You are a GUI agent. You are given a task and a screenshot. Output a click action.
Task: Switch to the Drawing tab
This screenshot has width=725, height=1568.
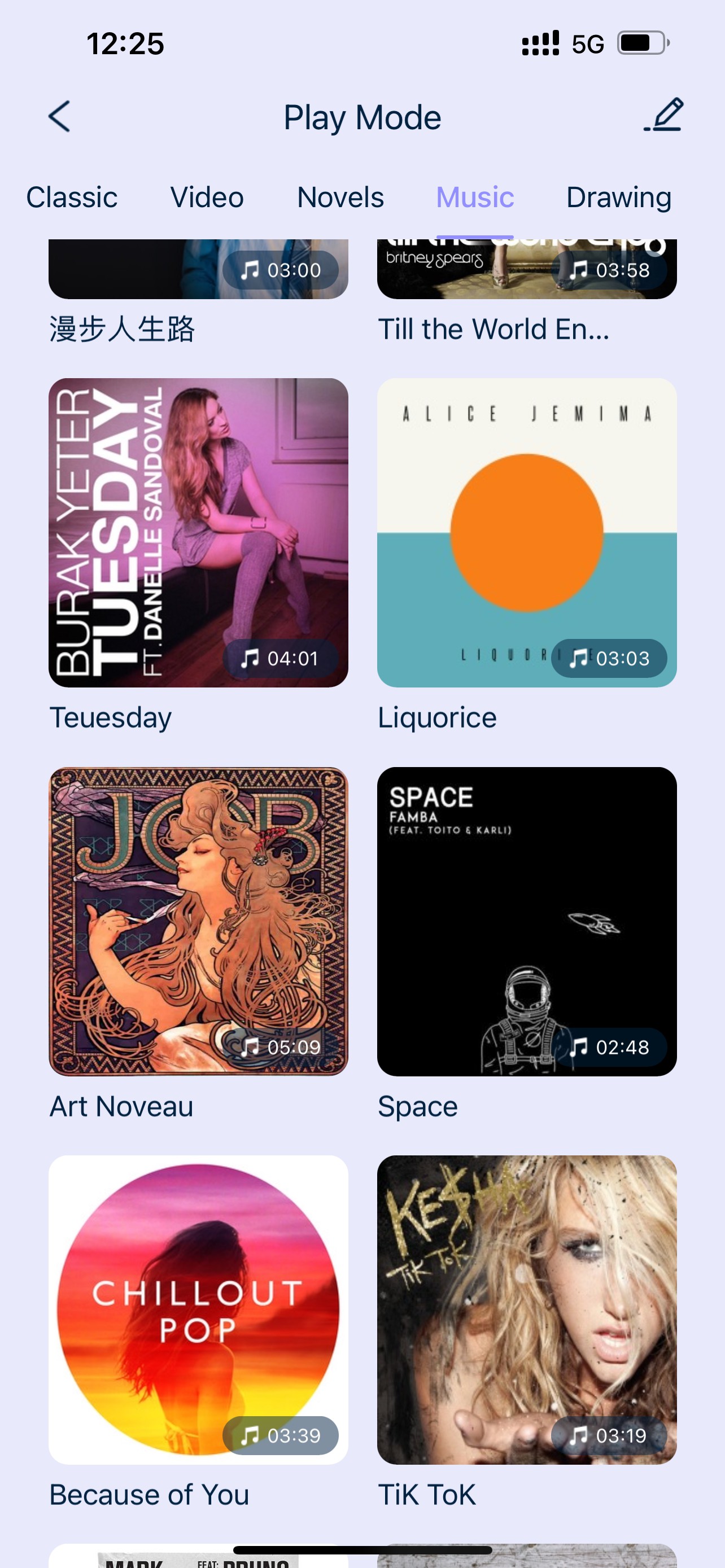618,198
